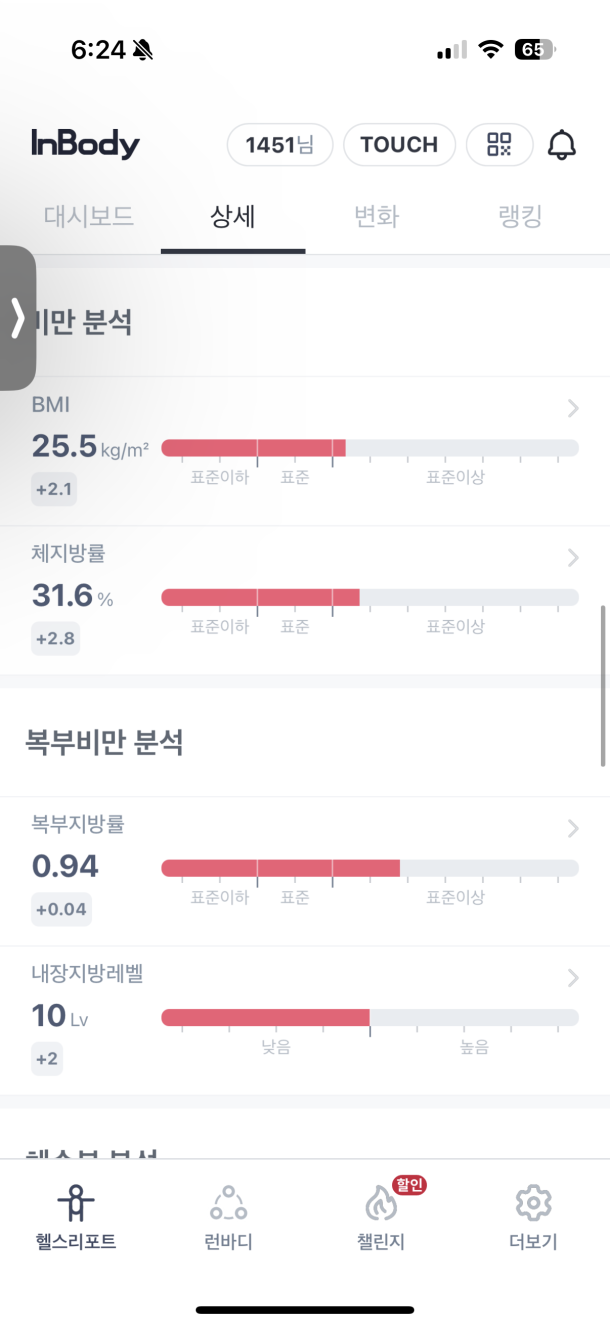The height and width of the screenshot is (1326, 610).
Task: Switch to the 변화 tab
Action: [x=377, y=216]
